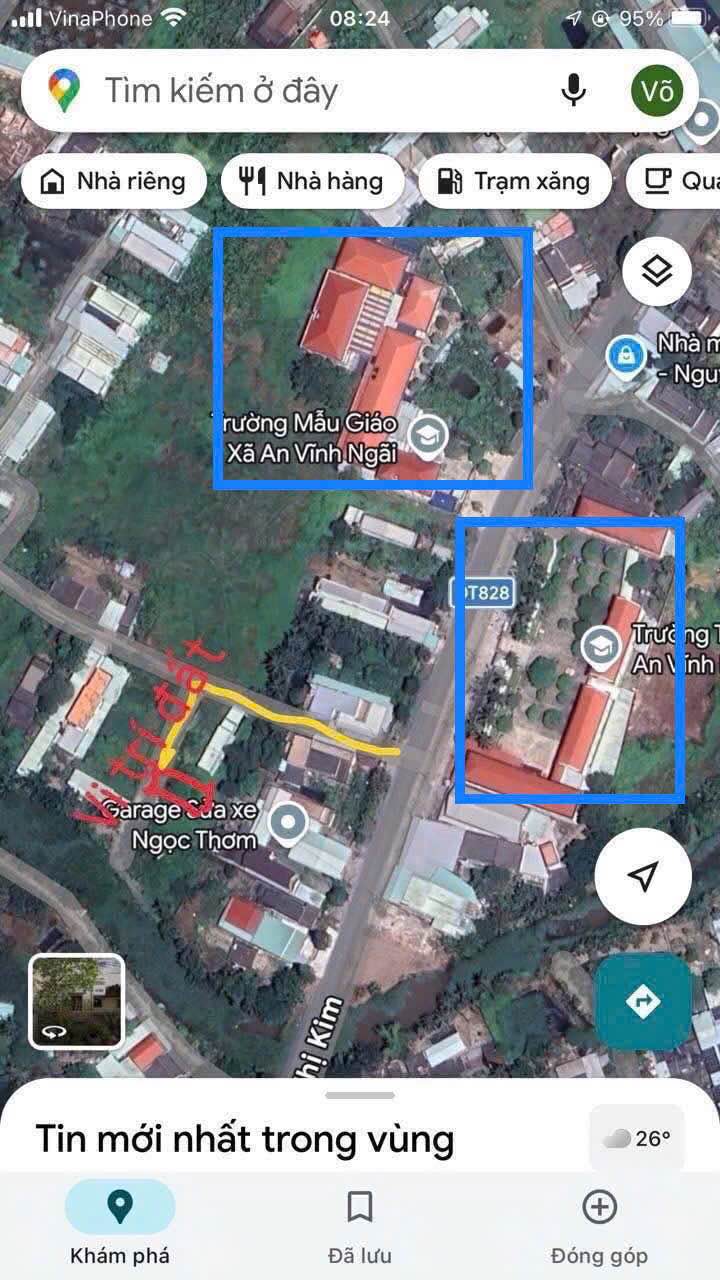The width and height of the screenshot is (720, 1280).
Task: Open the Street View thumbnail
Action: (x=77, y=1001)
